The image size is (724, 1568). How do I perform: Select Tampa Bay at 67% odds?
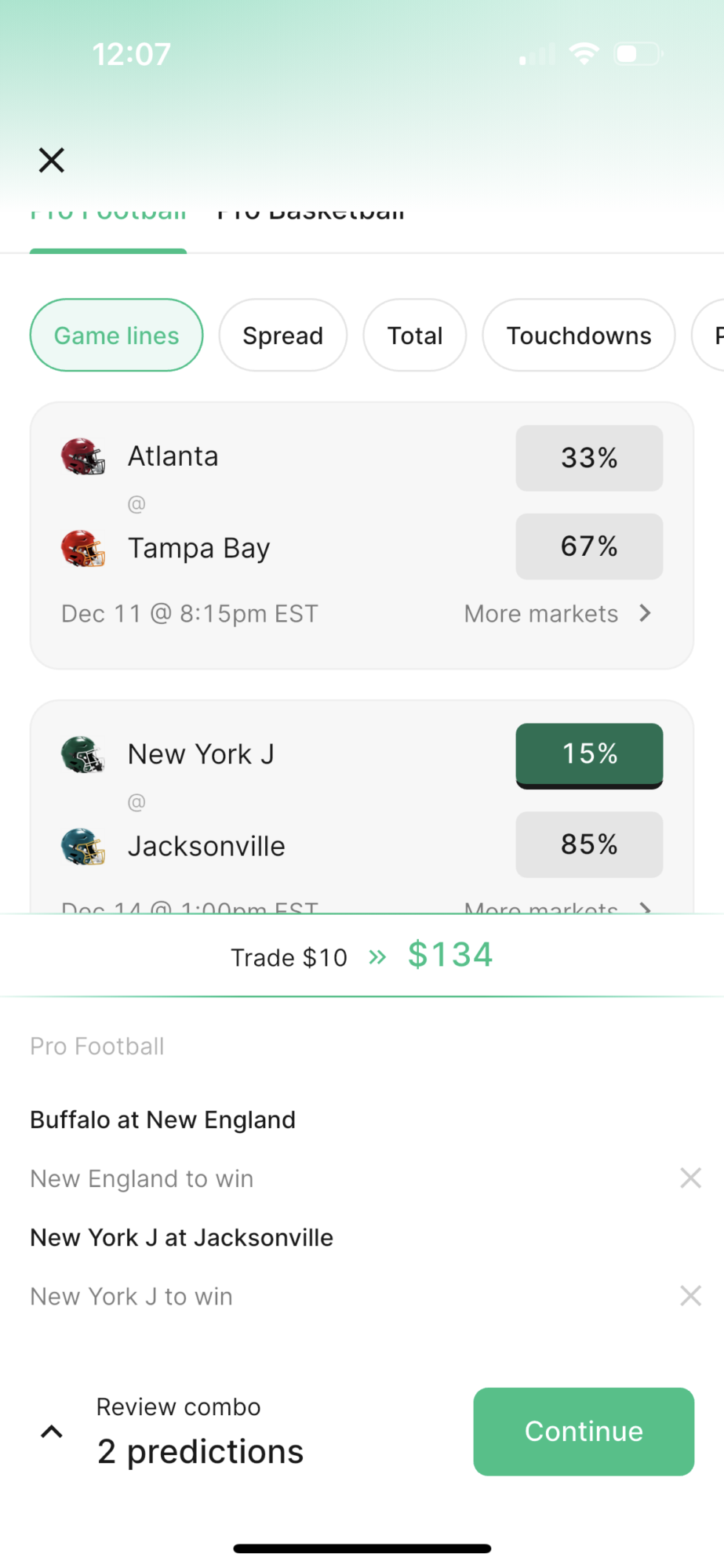tap(588, 546)
